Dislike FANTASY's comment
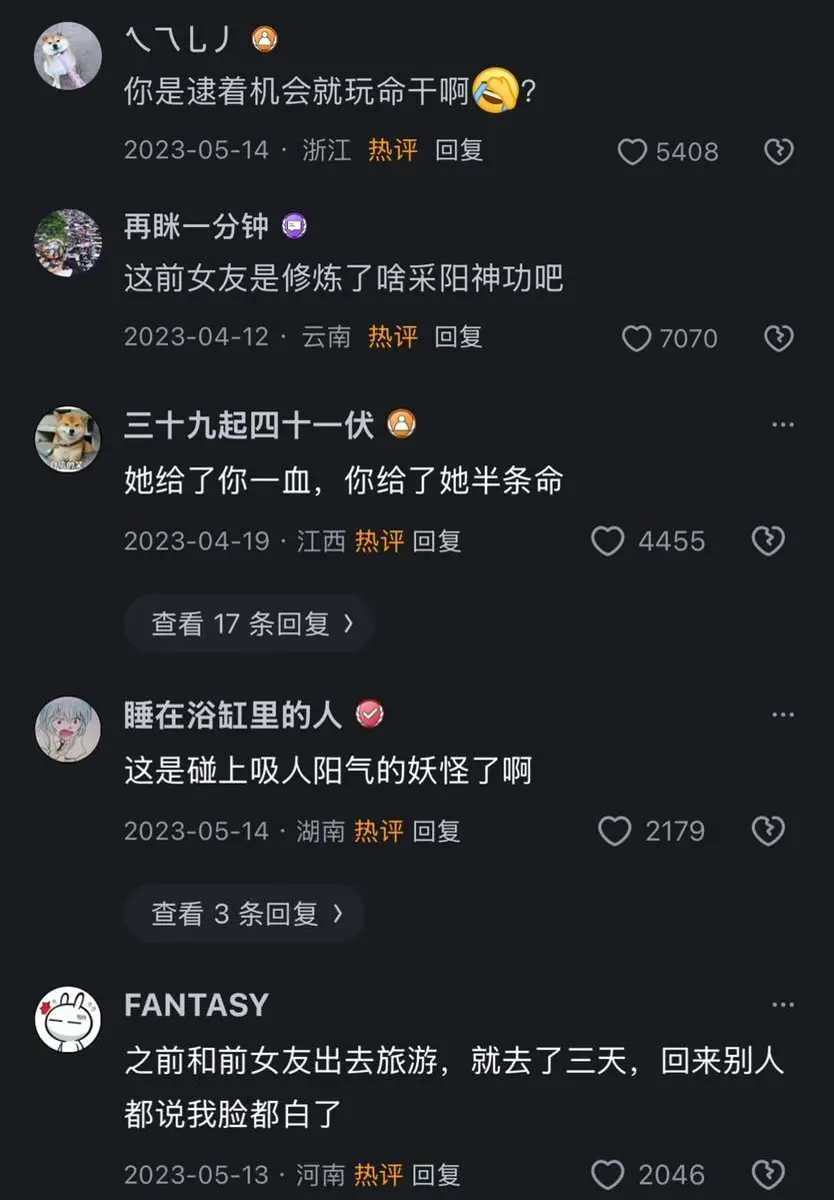Image resolution: width=834 pixels, height=1200 pixels. coord(768,1175)
